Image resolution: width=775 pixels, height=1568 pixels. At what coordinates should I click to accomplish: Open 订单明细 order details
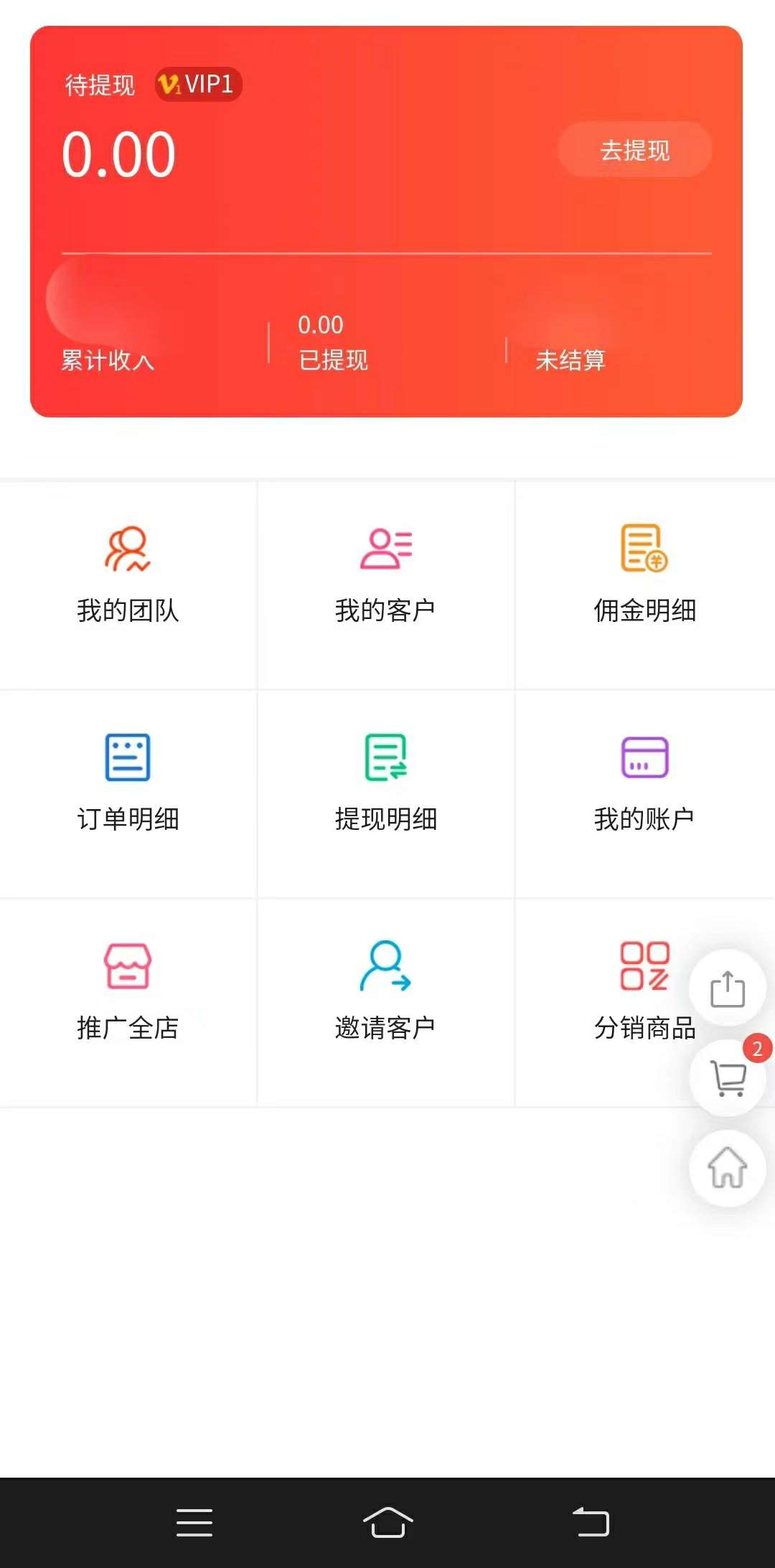[128, 794]
